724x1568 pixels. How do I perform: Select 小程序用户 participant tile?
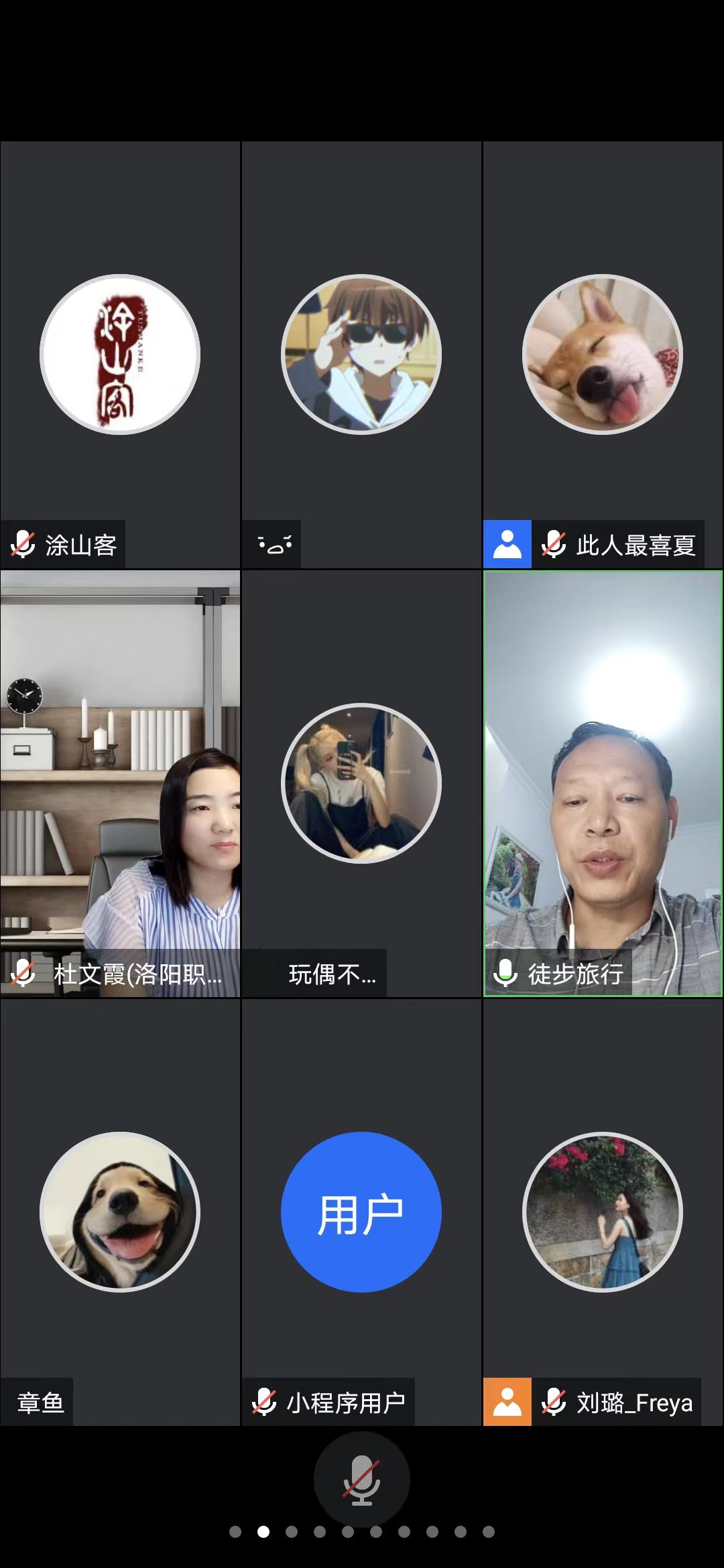click(x=361, y=1212)
